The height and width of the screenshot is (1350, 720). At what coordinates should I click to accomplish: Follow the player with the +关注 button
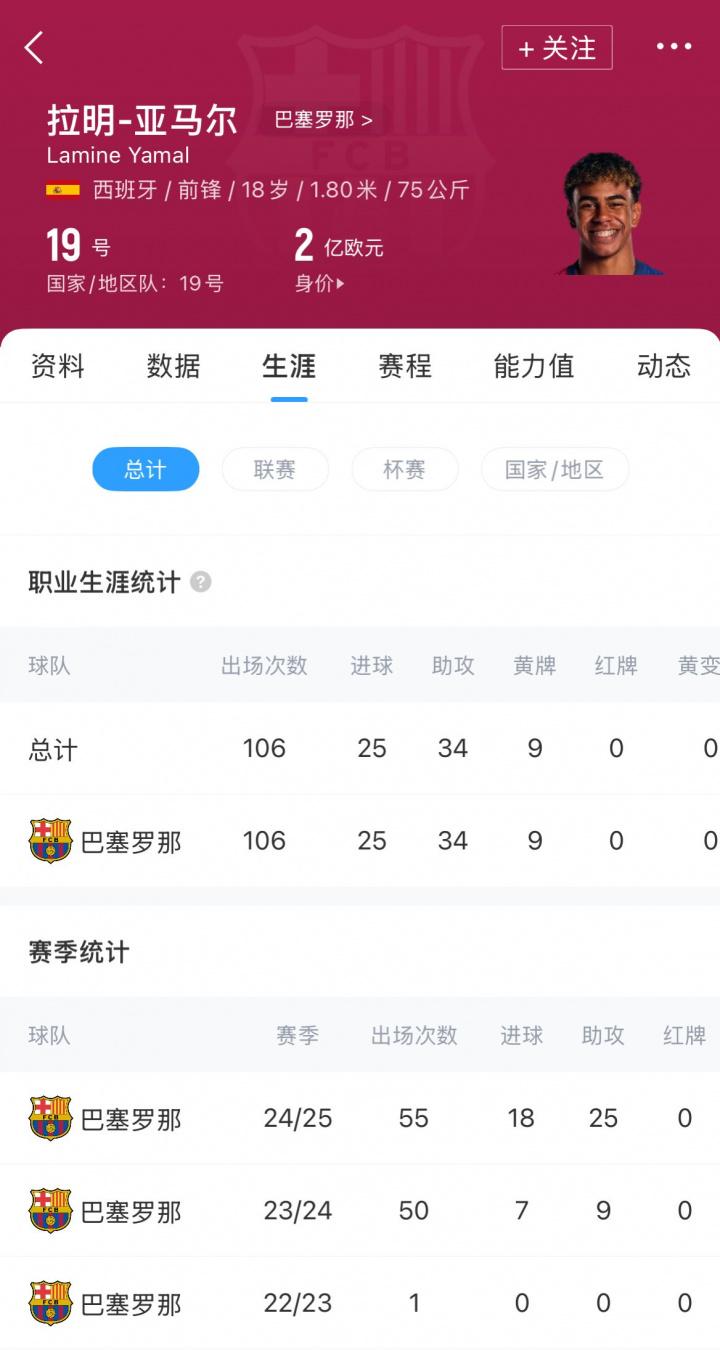(x=557, y=47)
